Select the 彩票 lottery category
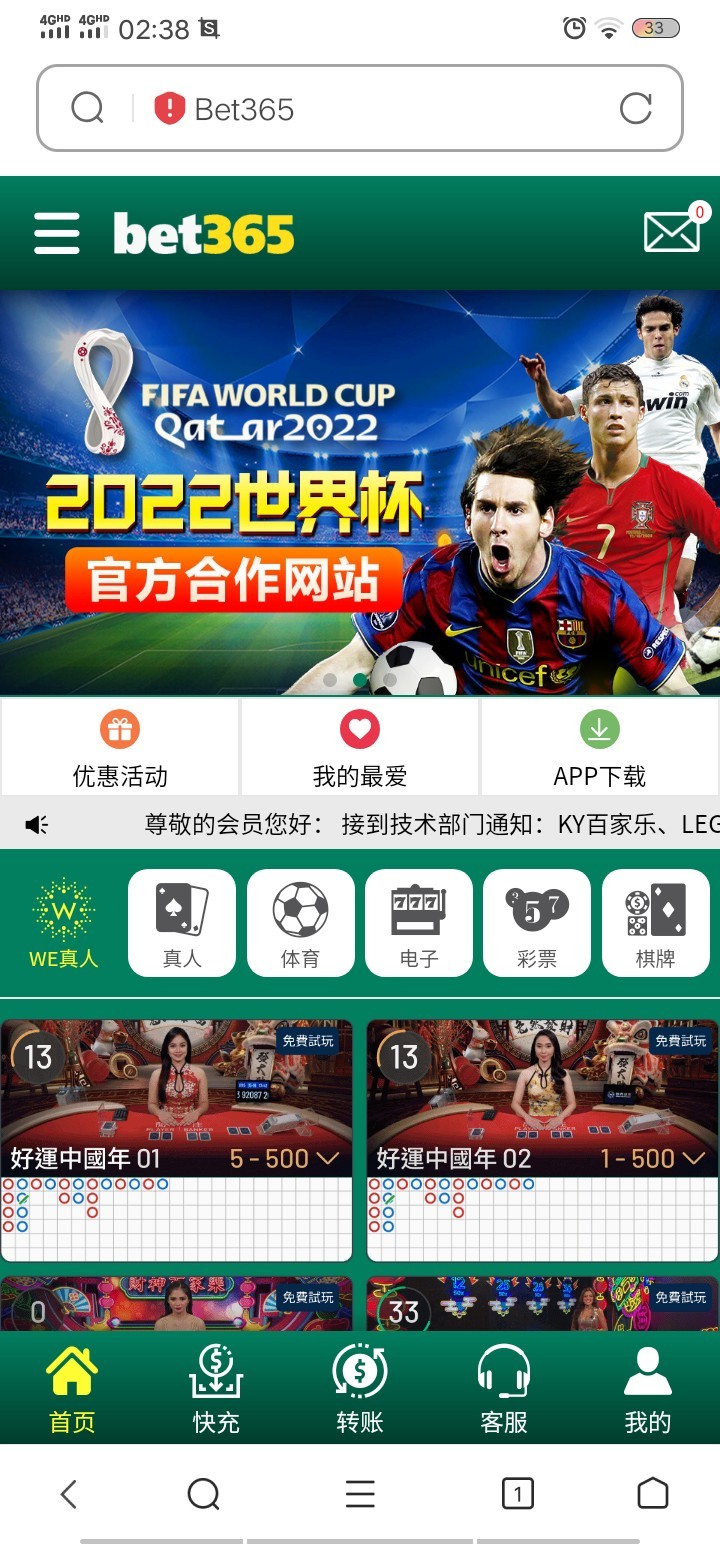 (537, 922)
